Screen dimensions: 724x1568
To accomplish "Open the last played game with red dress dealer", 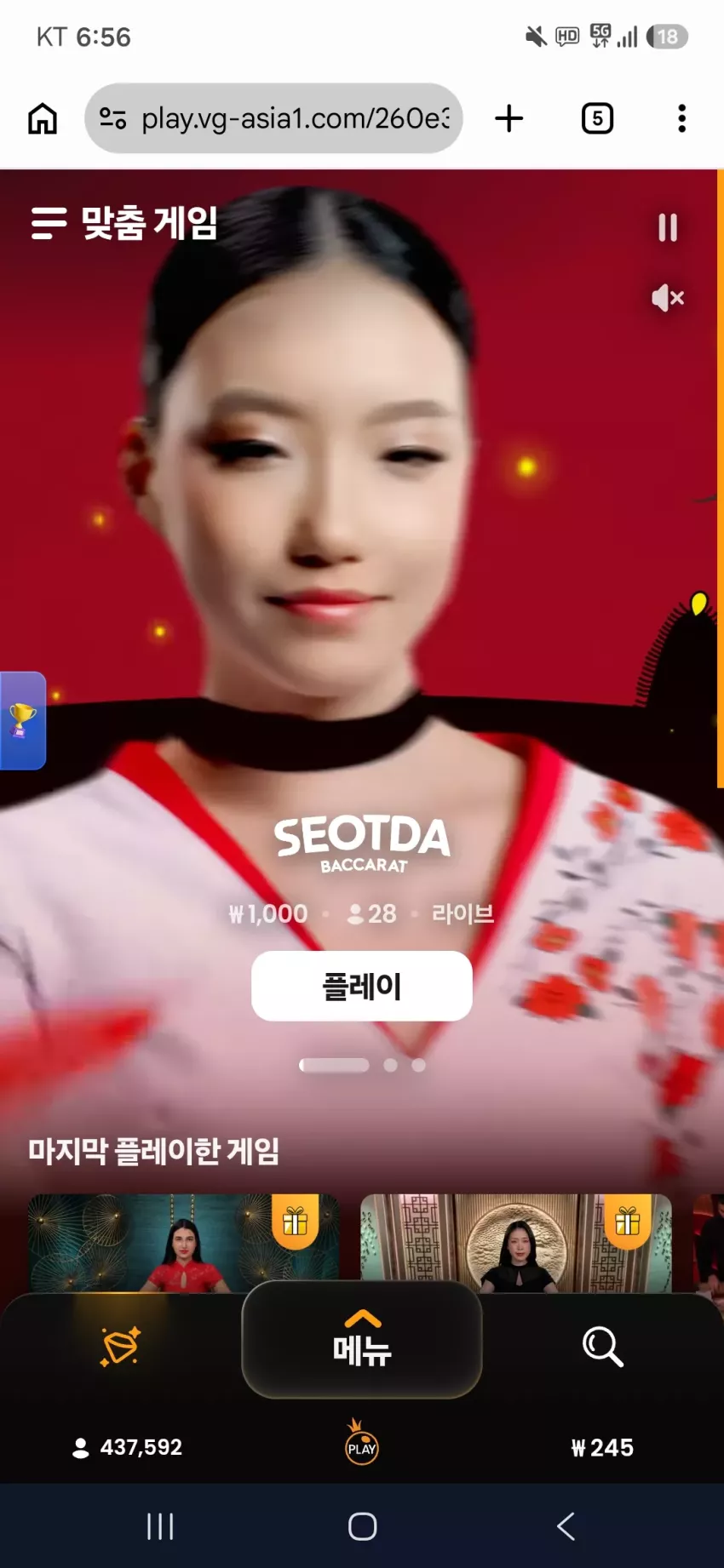I will 184,1243.
